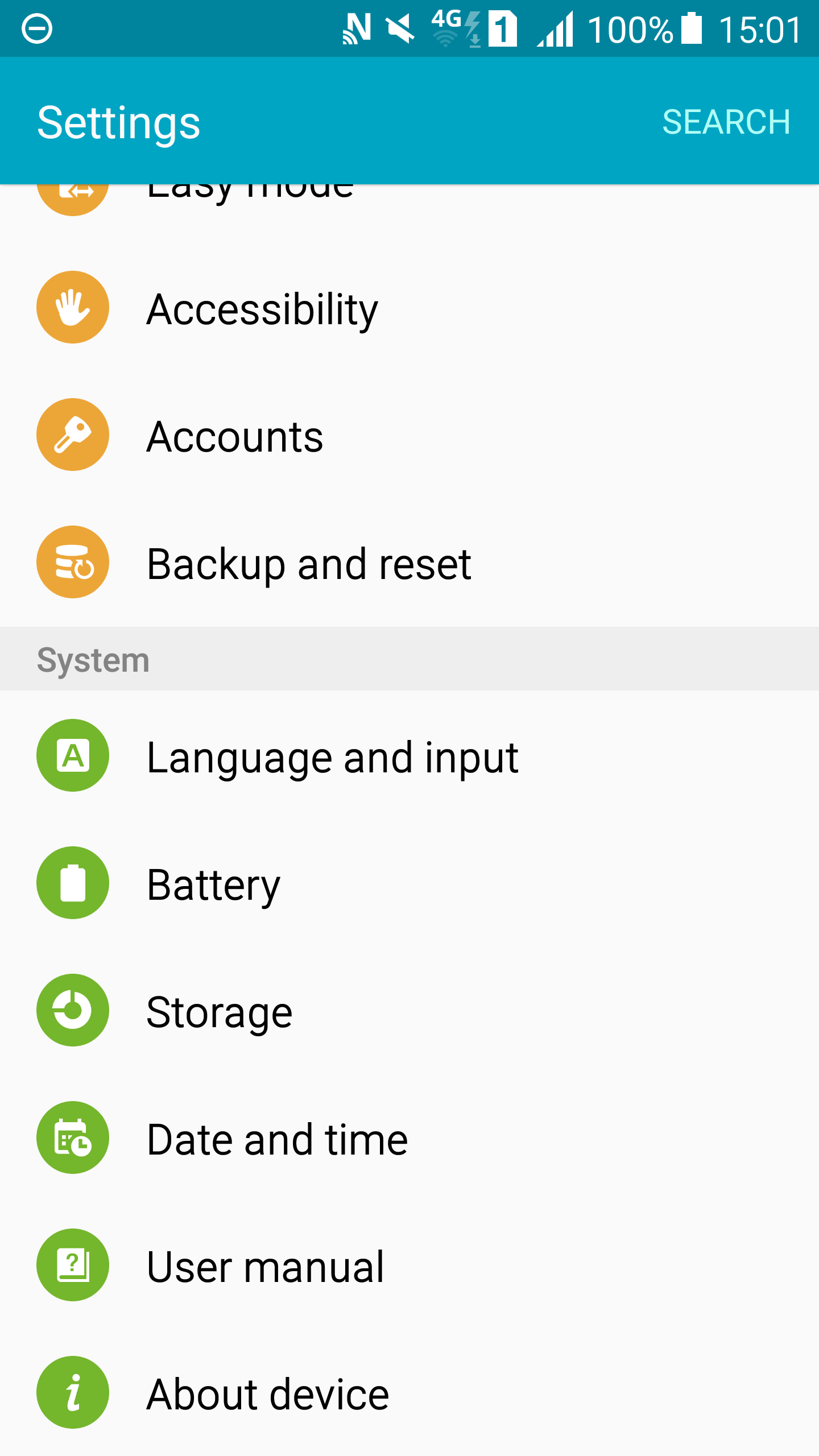The image size is (819, 1456).
Task: View the User manual
Action: pos(409,1265)
